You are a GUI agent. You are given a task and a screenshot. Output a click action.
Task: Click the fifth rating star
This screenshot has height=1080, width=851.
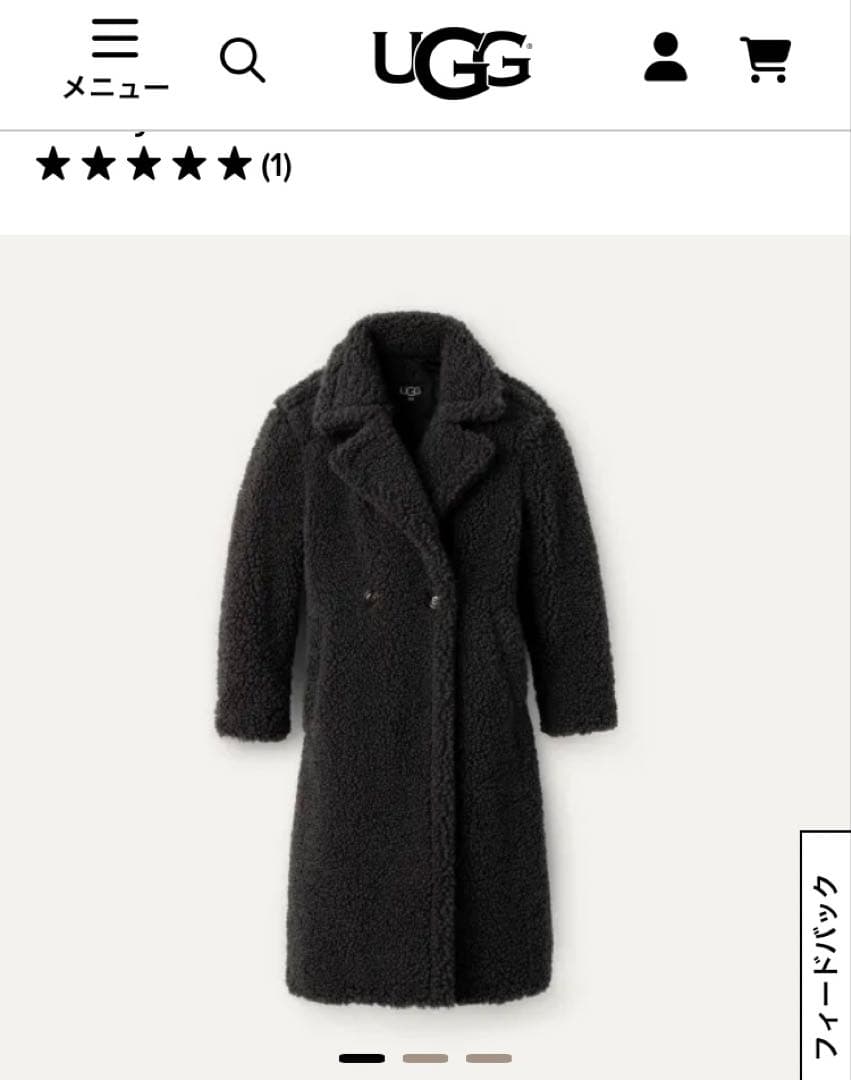[x=234, y=163]
